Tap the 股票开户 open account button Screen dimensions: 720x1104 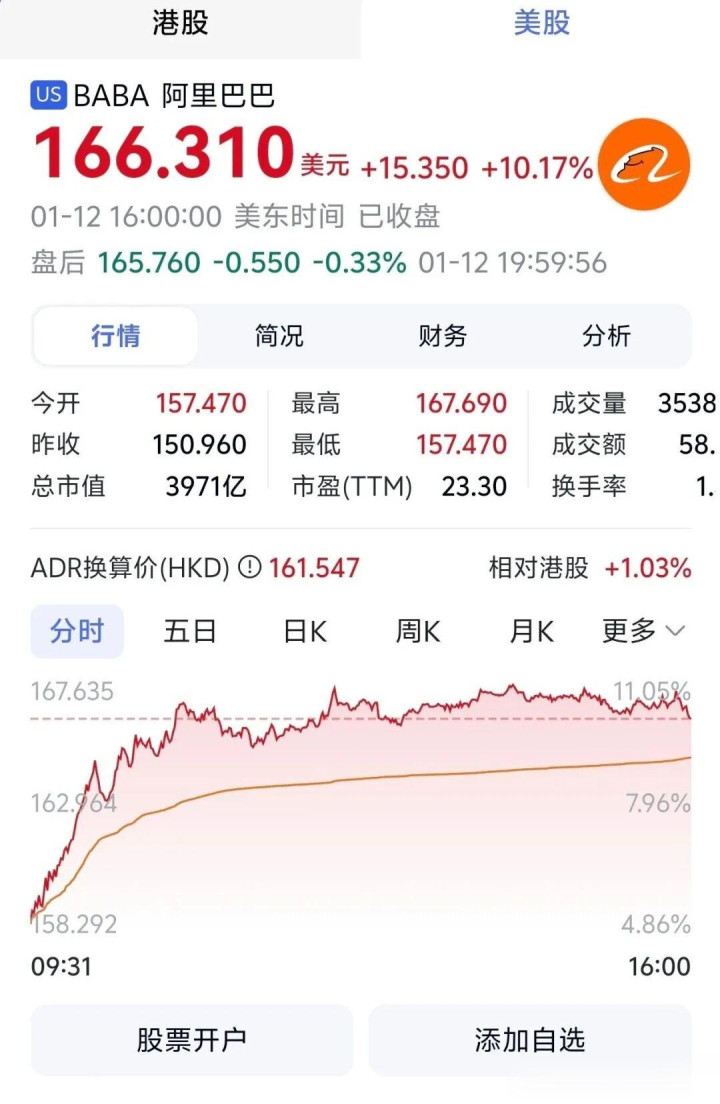pyautogui.click(x=191, y=1040)
